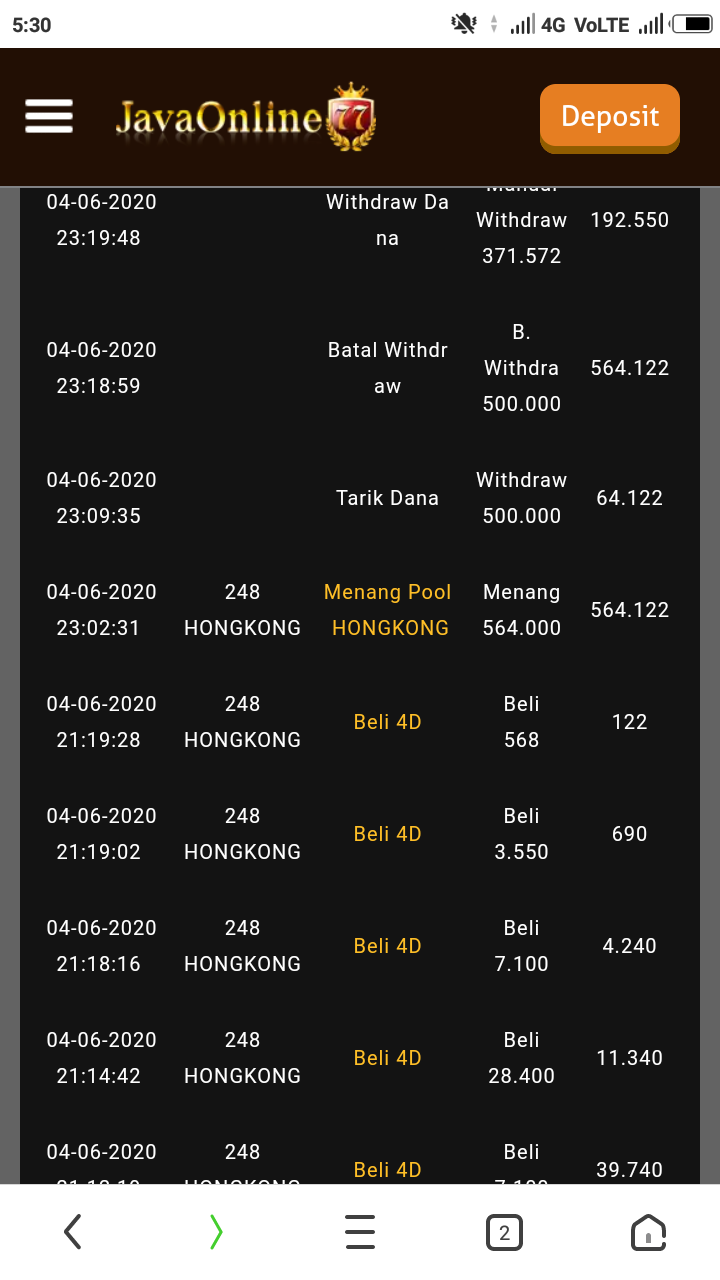Open Beli 4D link for the 28.400 purchase

click(x=388, y=1058)
